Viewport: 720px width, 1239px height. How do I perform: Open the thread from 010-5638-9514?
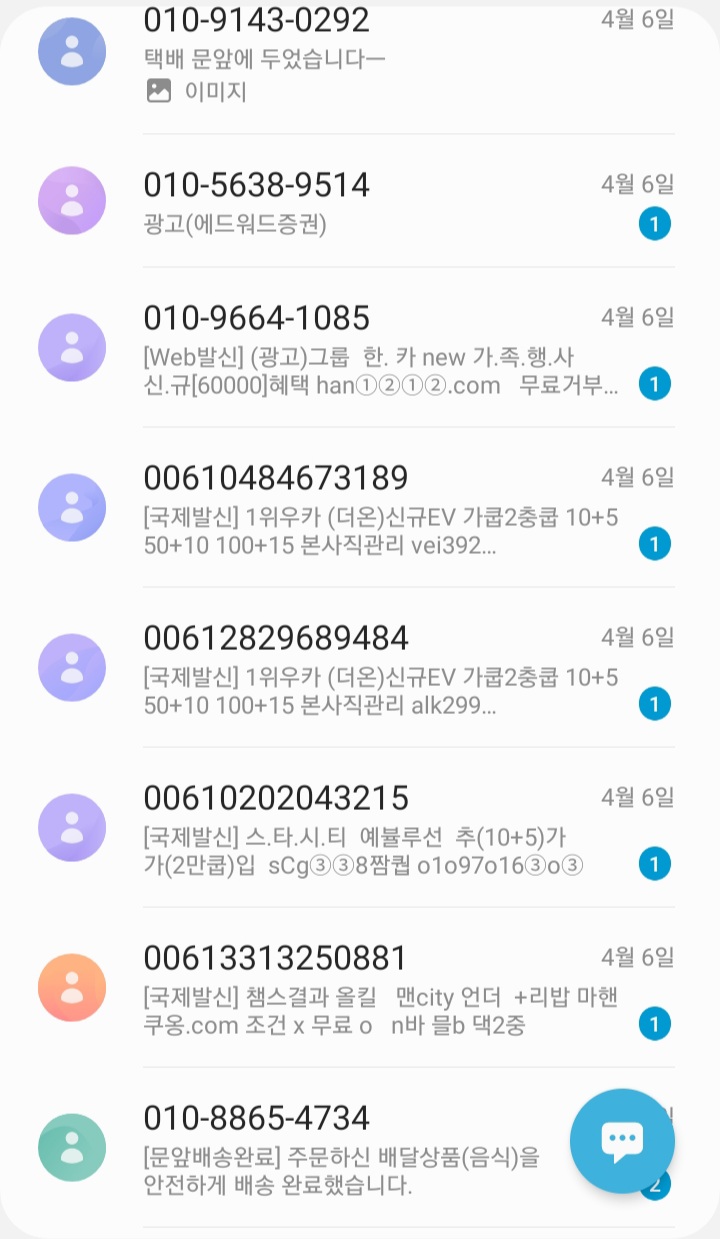tap(360, 201)
